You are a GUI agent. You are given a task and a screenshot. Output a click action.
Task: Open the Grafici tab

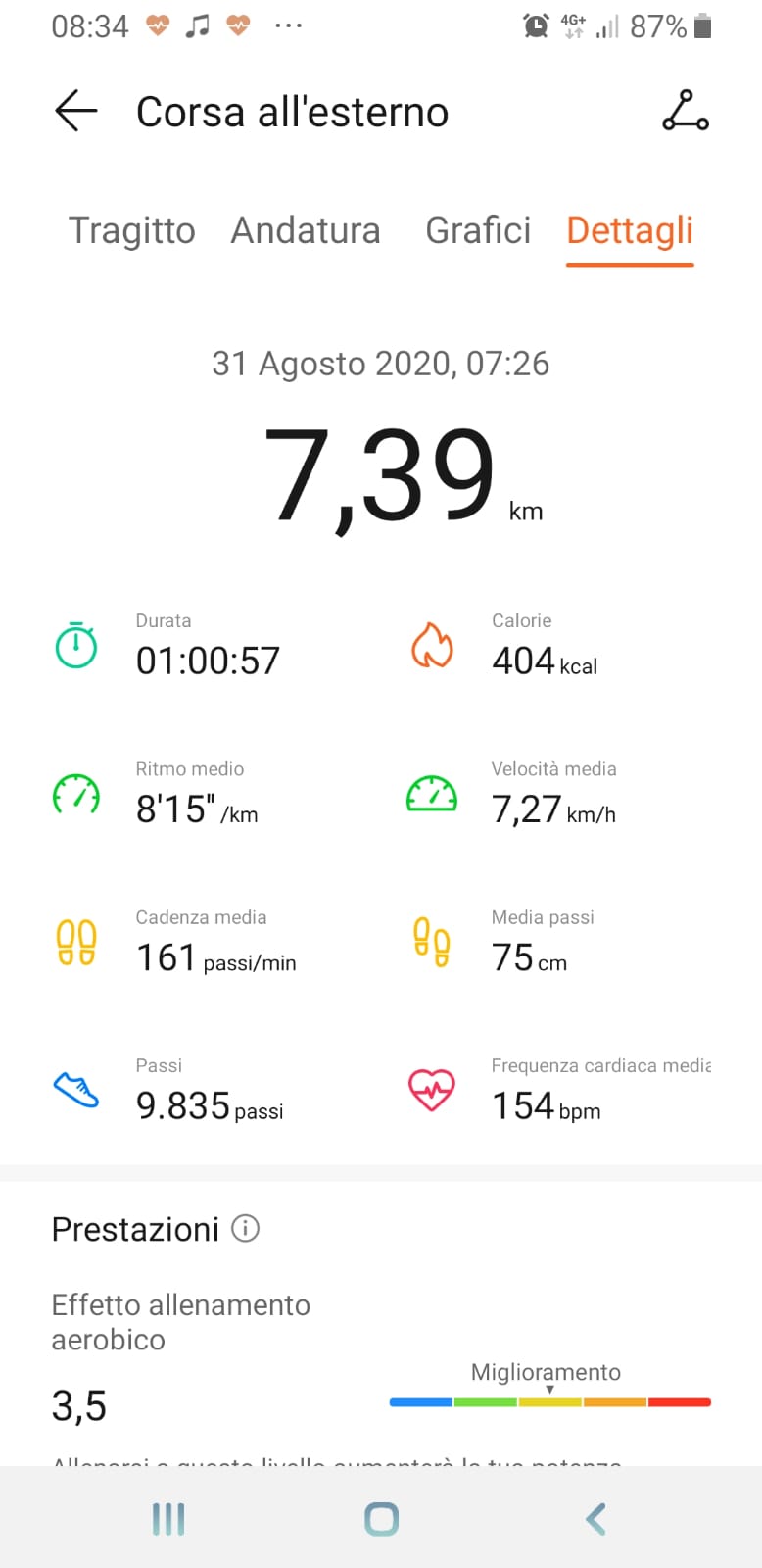point(478,231)
